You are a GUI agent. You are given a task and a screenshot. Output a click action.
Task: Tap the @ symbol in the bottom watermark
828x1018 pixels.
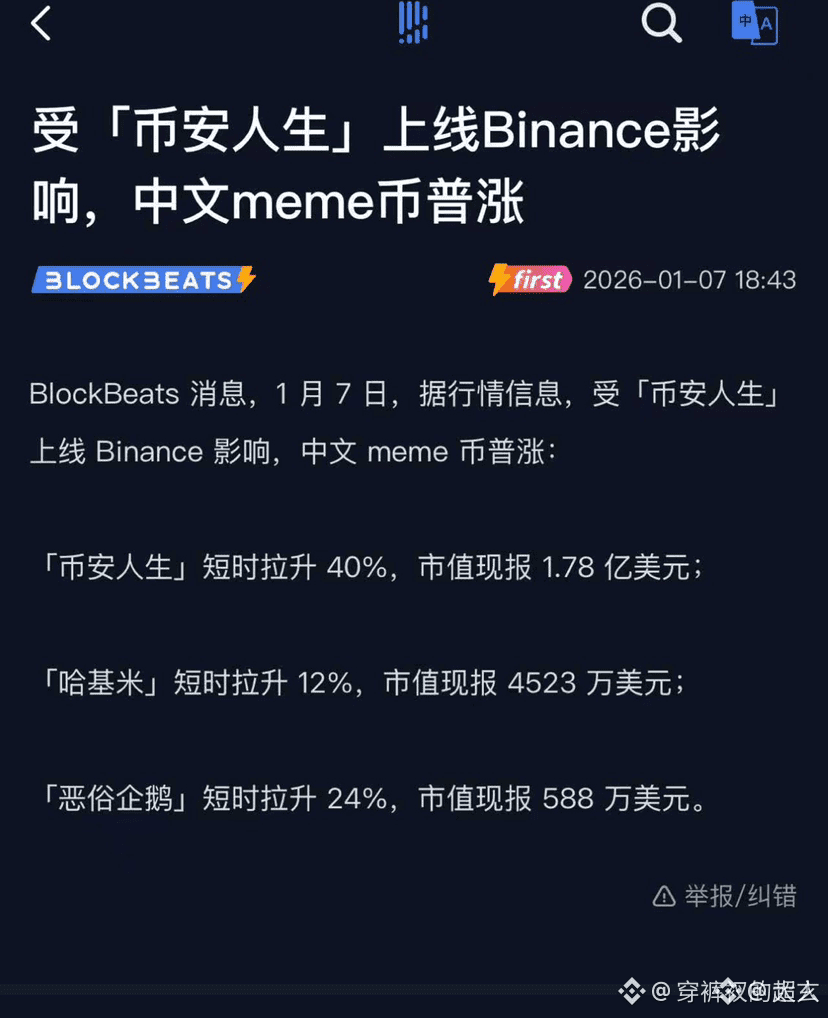(663, 991)
